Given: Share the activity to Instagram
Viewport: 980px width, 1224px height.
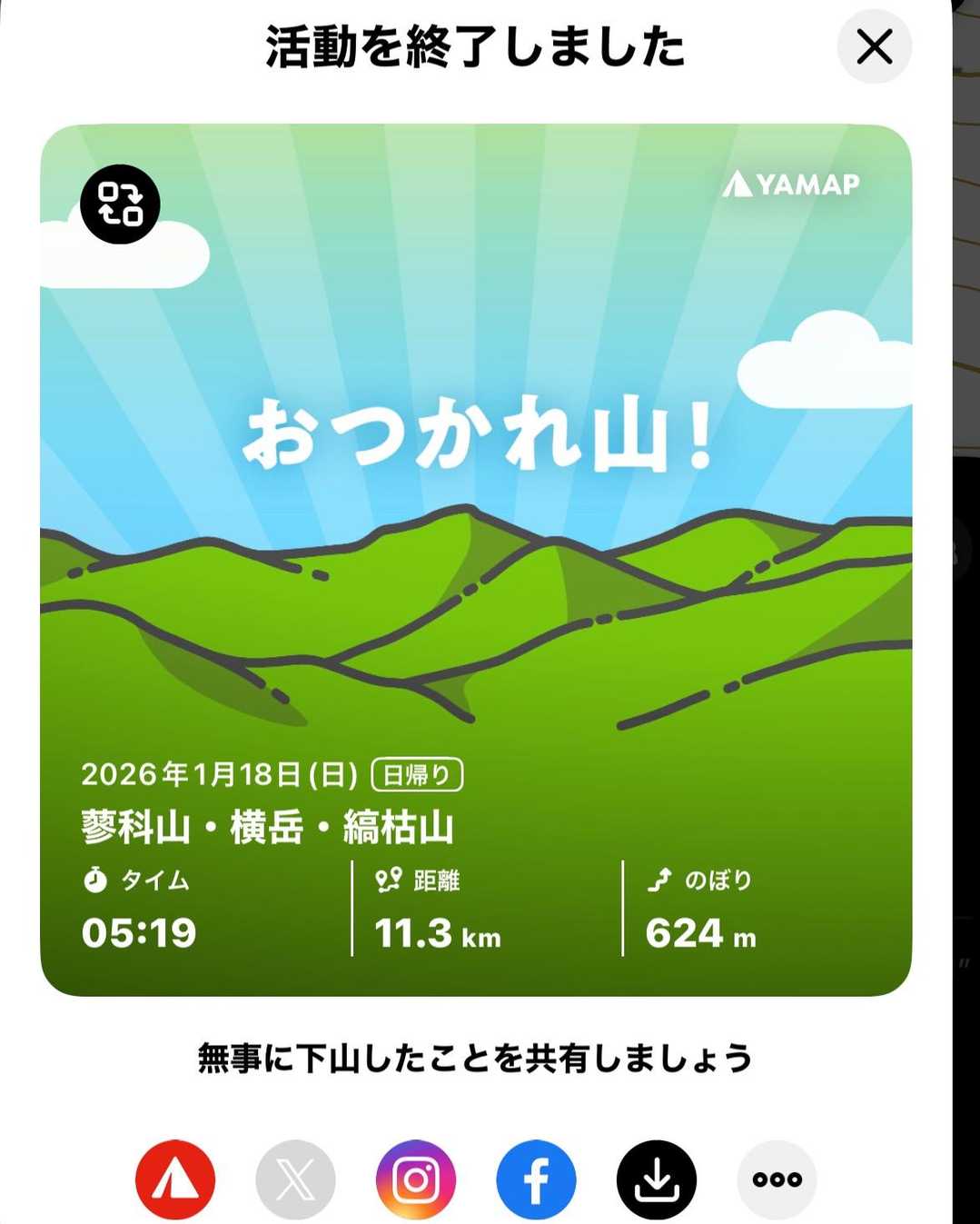Looking at the screenshot, I should [x=416, y=1179].
